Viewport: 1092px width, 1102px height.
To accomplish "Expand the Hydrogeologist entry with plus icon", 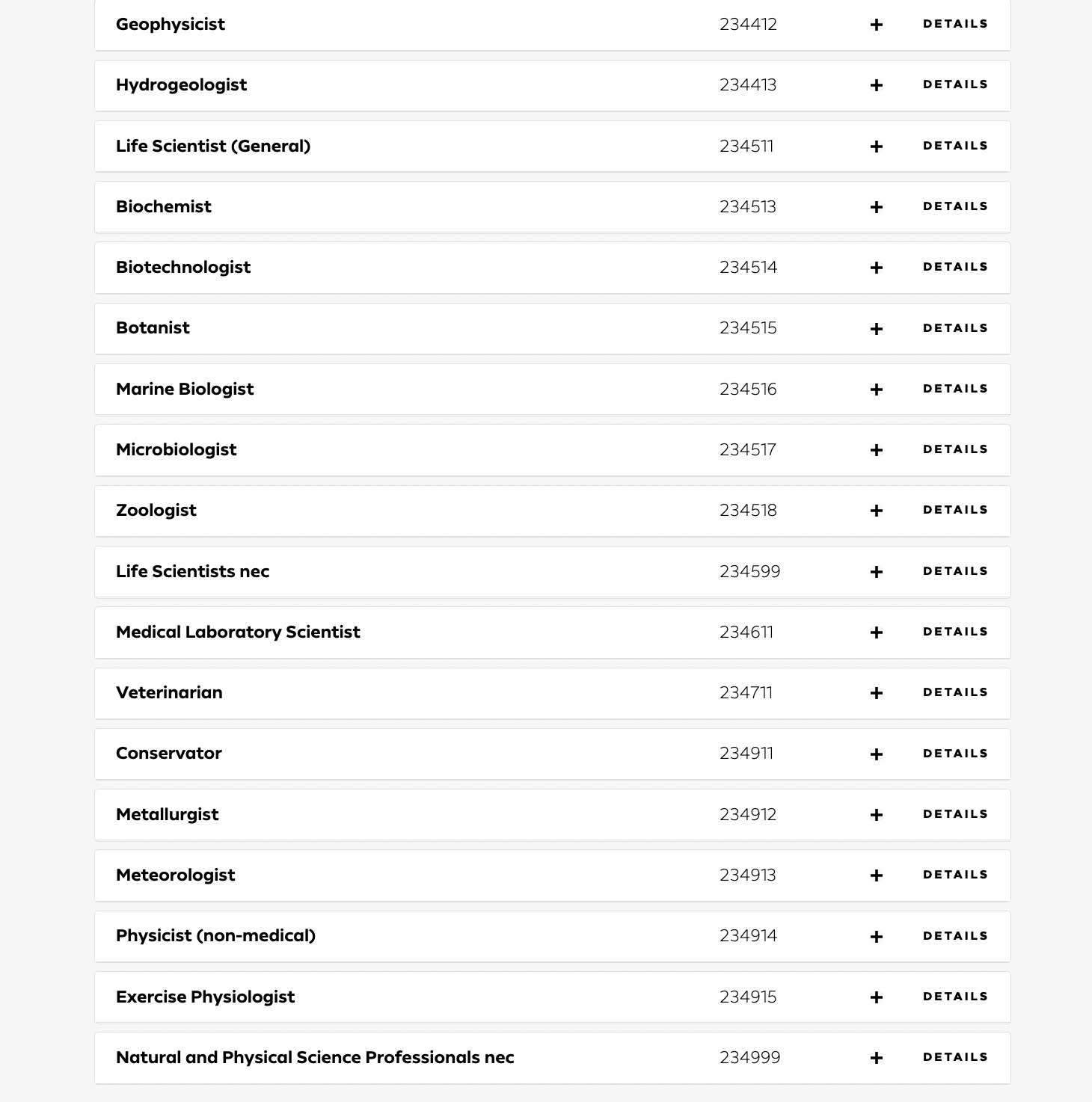I will (876, 85).
